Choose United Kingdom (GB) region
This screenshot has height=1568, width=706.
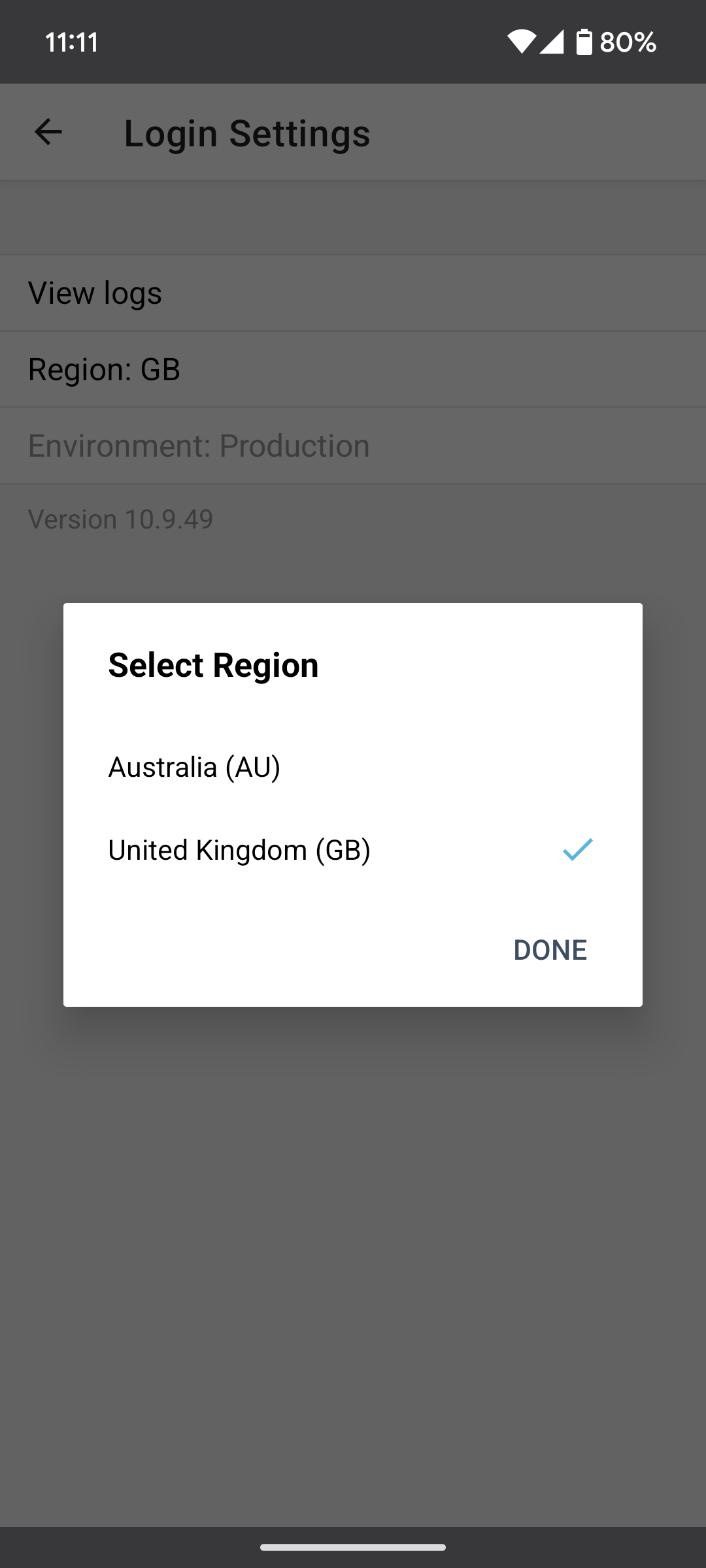[x=239, y=850]
